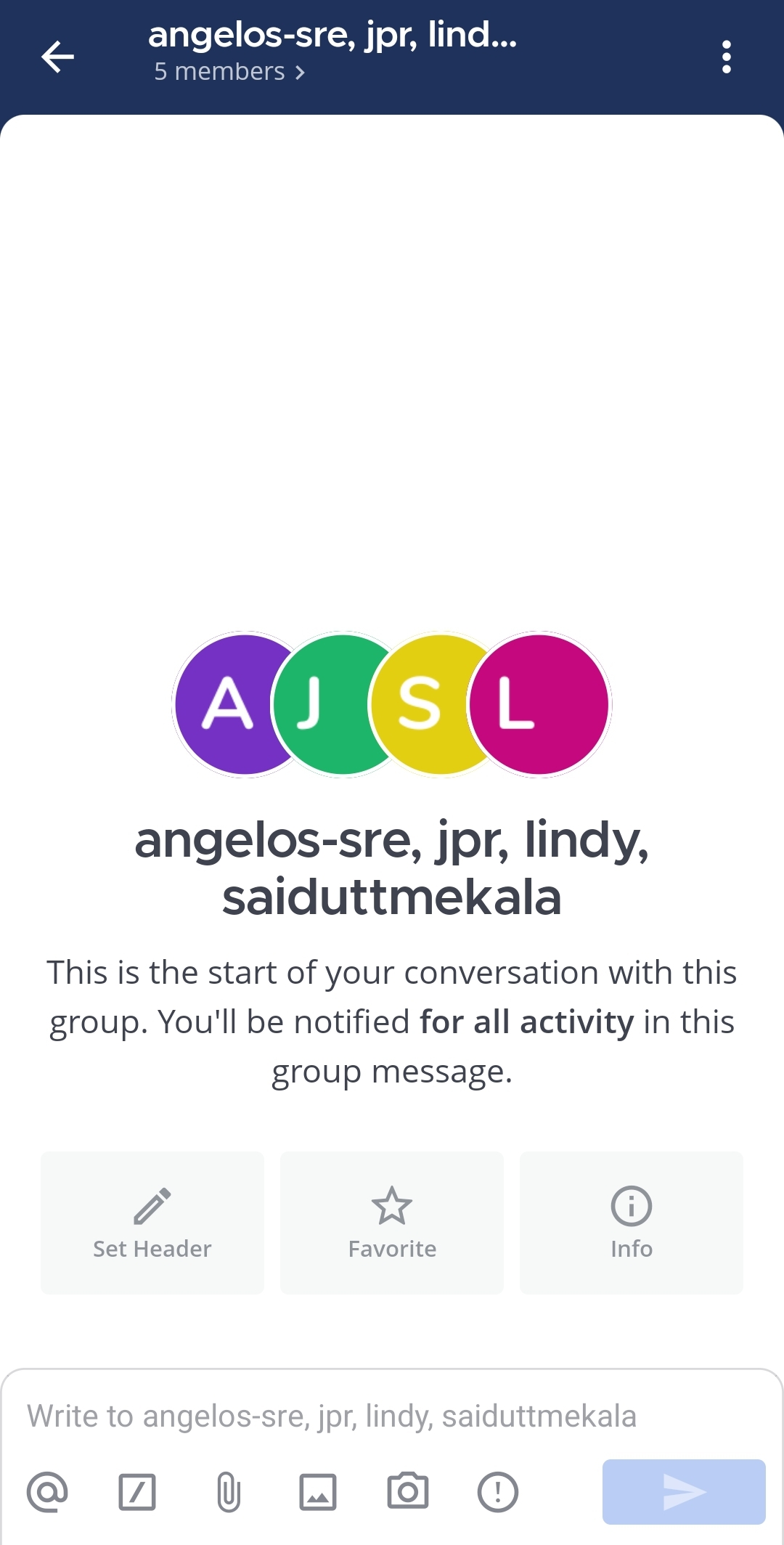Favorite this group conversation
This screenshot has height=1545, width=784.
pyautogui.click(x=392, y=1222)
